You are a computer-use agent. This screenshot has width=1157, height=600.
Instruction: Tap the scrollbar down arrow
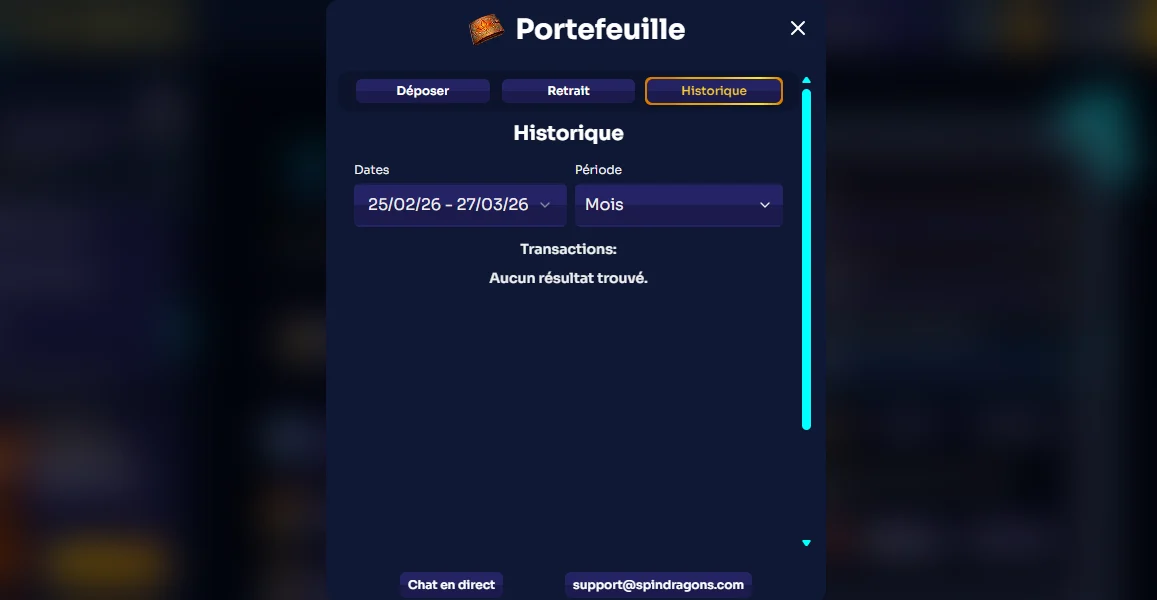(x=806, y=543)
